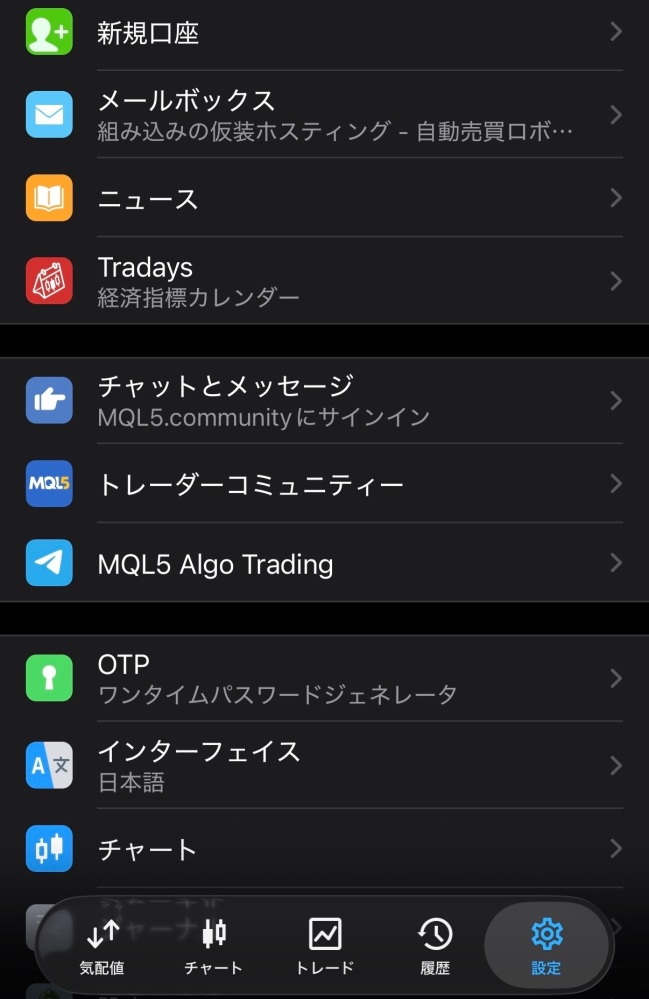Switch to the トレード tab
Screen dimensions: 649x999
325,945
